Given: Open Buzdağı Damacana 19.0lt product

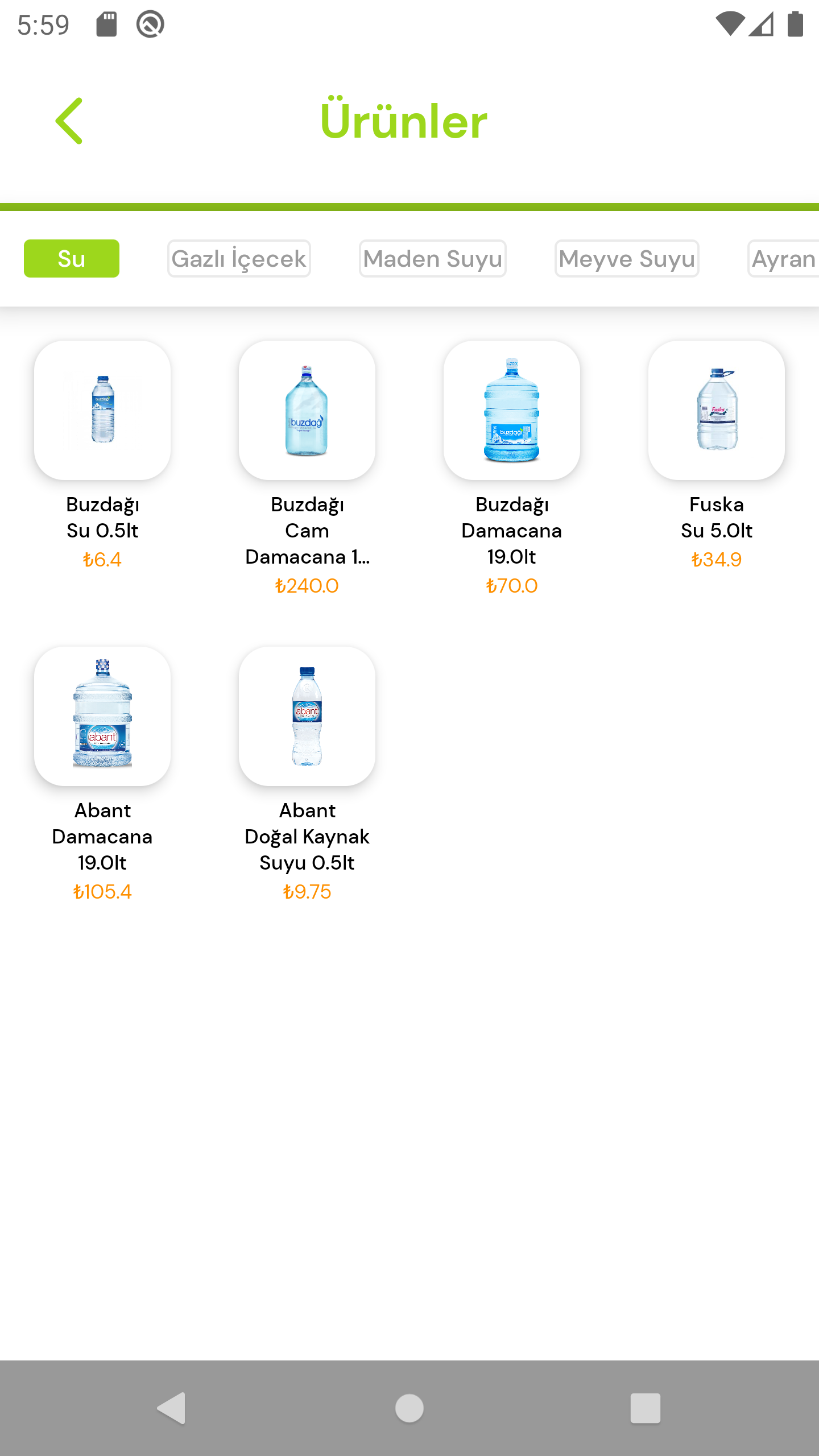Looking at the screenshot, I should click(x=512, y=411).
